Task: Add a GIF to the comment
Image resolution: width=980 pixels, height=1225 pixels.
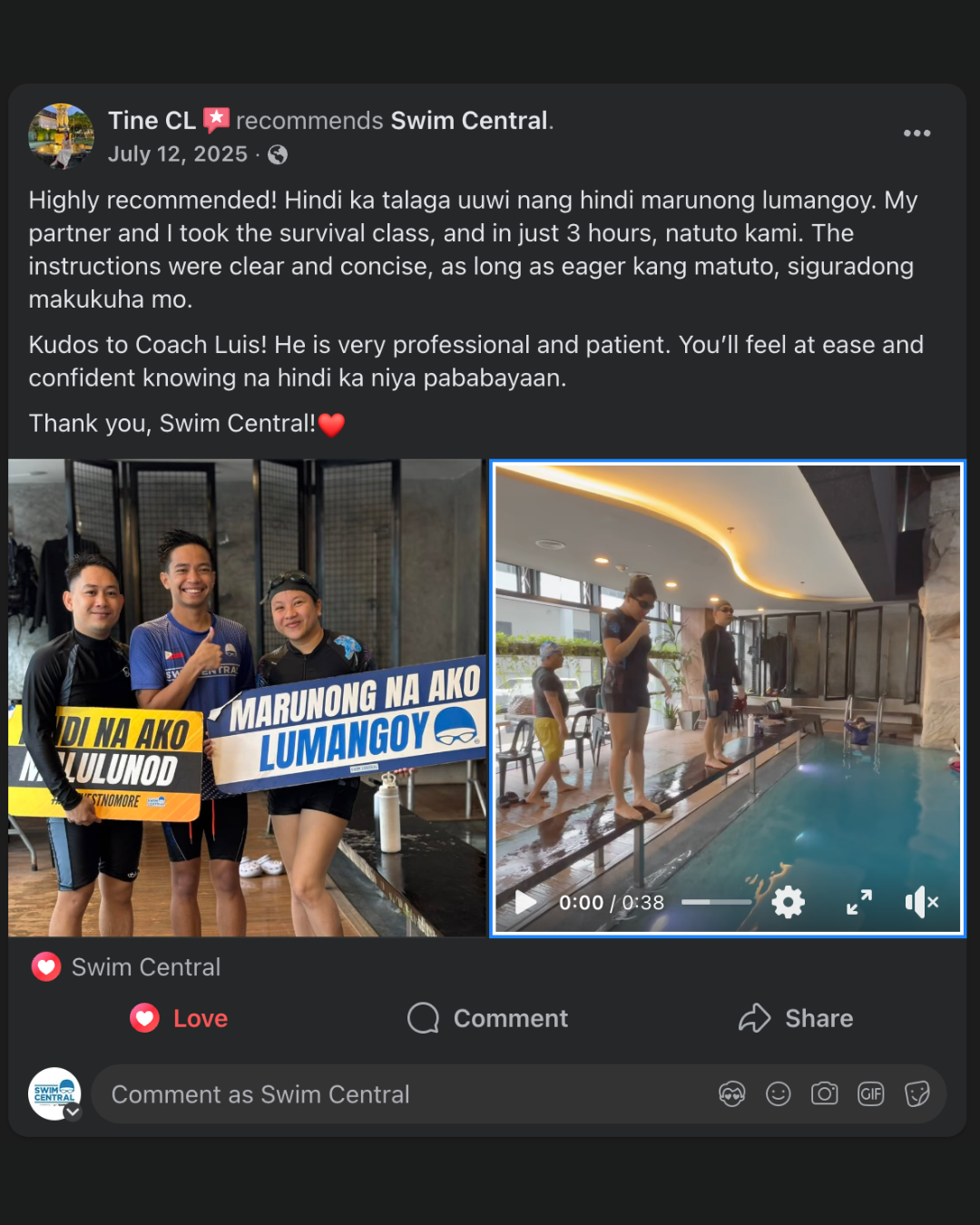Action: 871,1094
